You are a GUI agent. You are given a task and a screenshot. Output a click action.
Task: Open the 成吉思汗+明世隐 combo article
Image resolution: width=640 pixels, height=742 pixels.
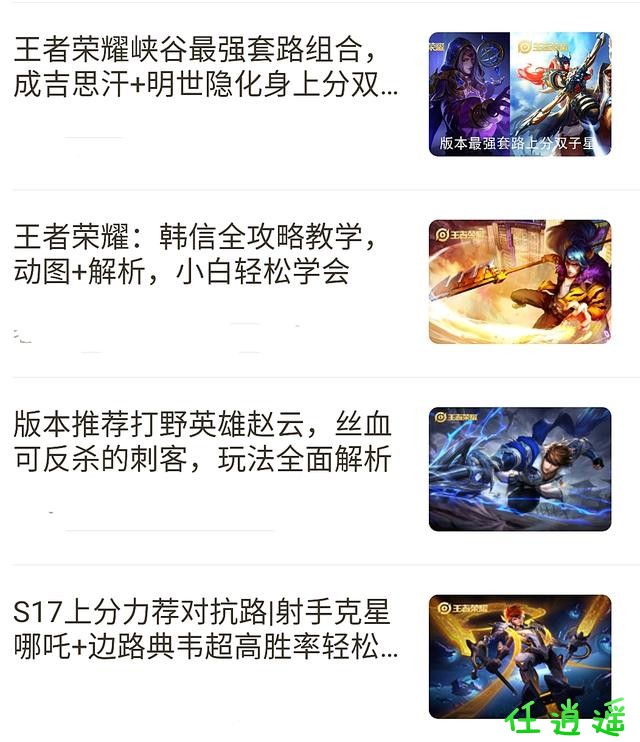click(206, 67)
